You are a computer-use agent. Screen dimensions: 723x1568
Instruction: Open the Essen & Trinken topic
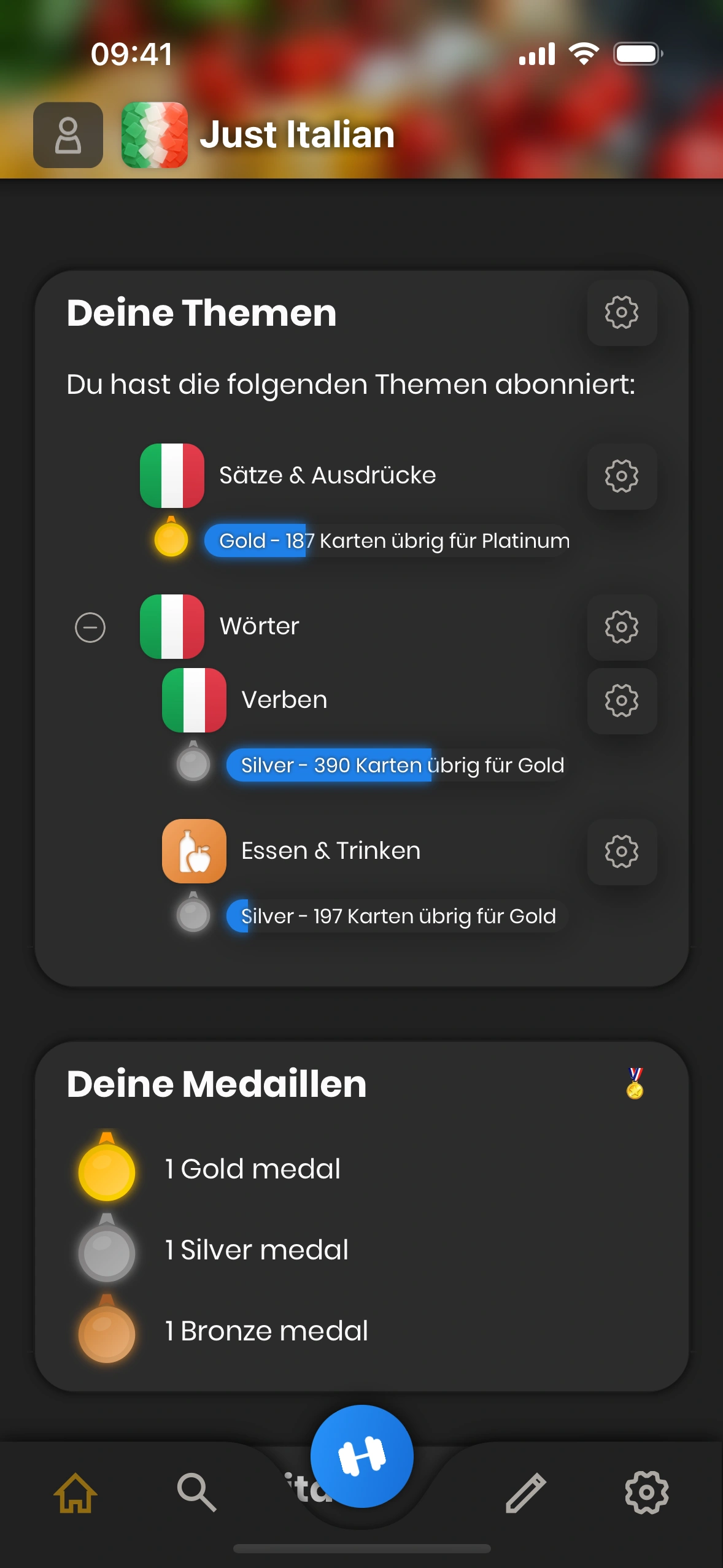coord(330,851)
